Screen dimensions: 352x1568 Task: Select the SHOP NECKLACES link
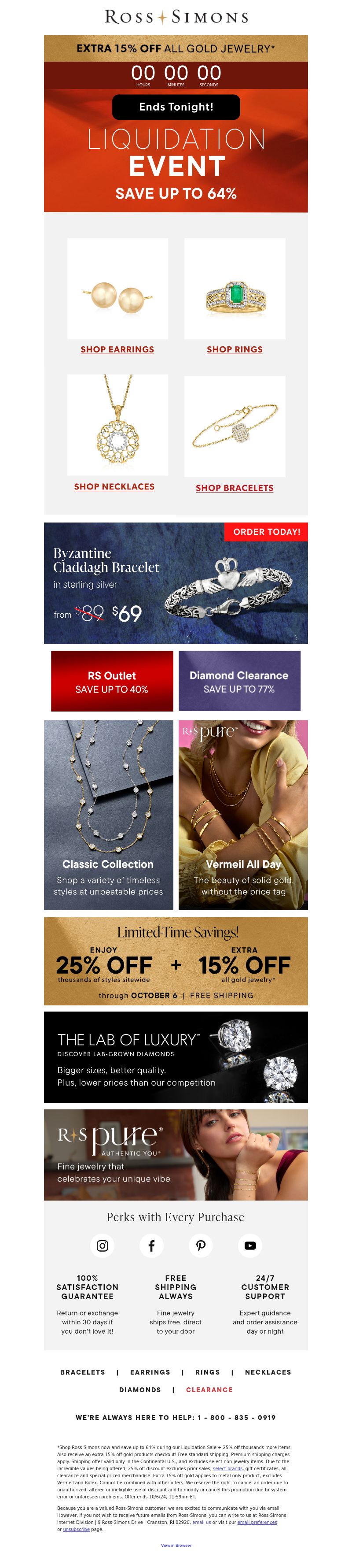point(114,486)
